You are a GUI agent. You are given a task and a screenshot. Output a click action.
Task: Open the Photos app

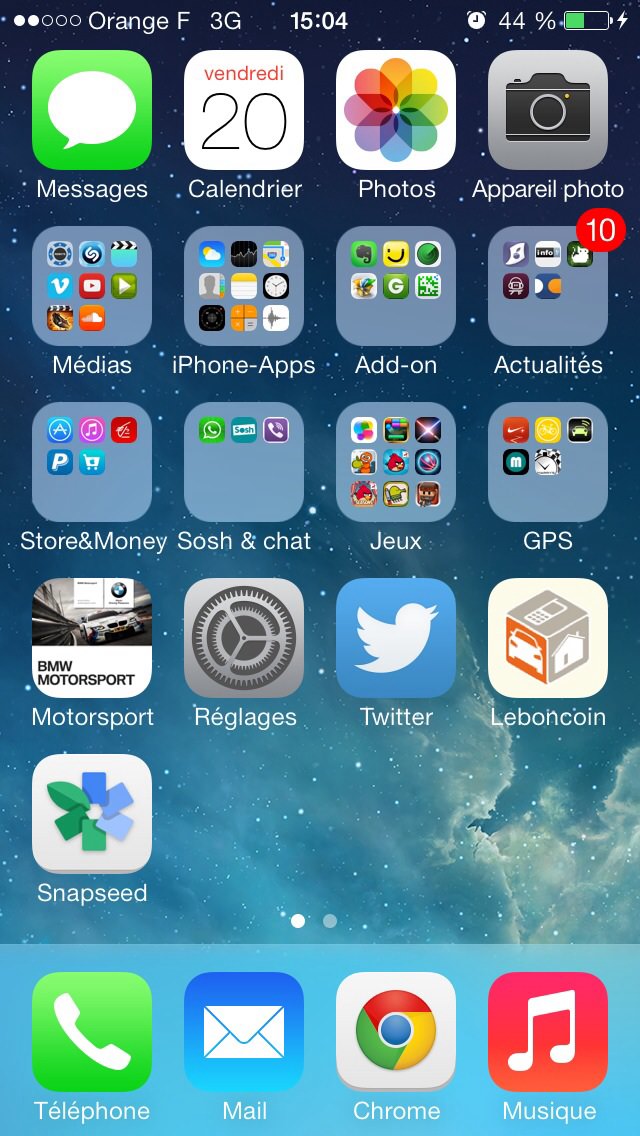coord(396,109)
